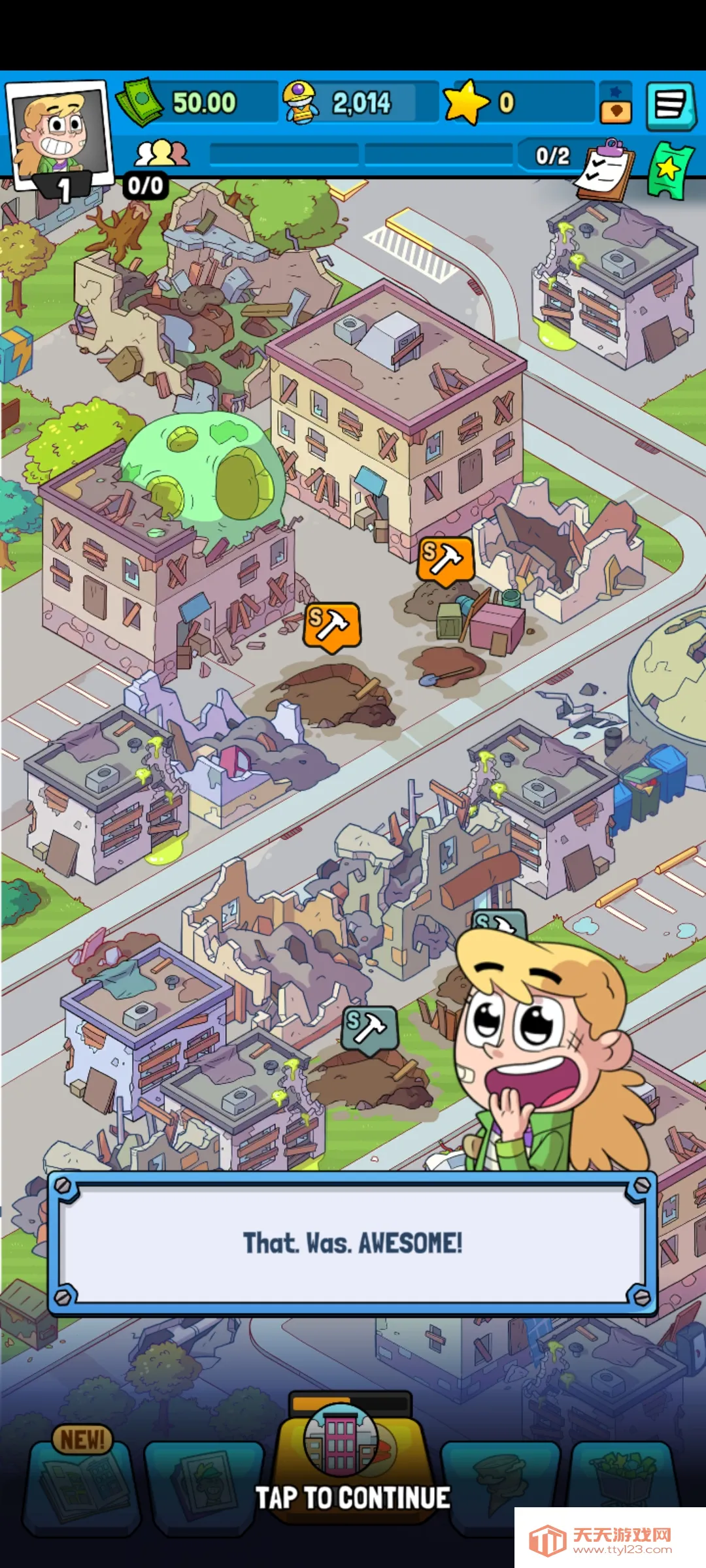Tap the 'That. Was. AWESOME!' dialog box
Viewport: 706px width, 1568px height.
point(352,1243)
